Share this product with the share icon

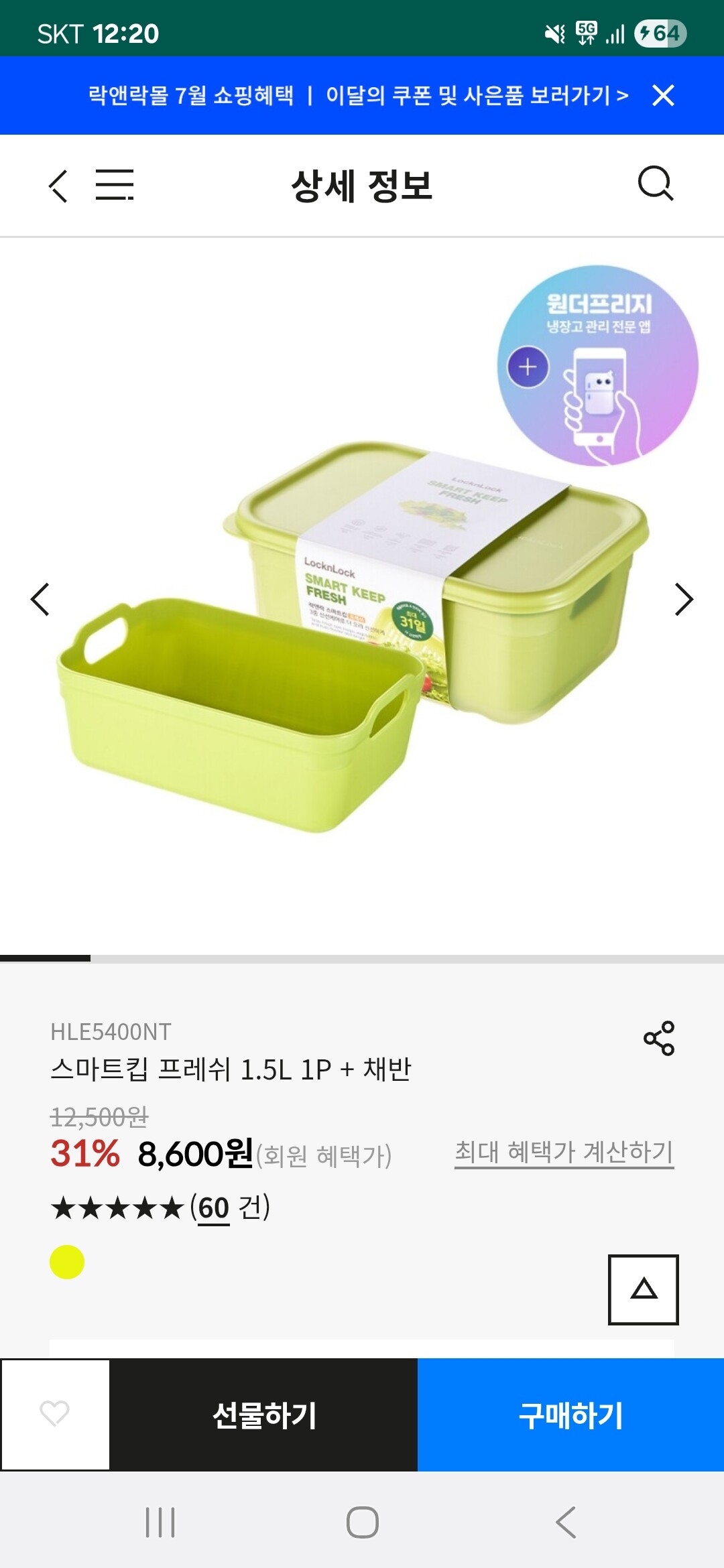659,1038
